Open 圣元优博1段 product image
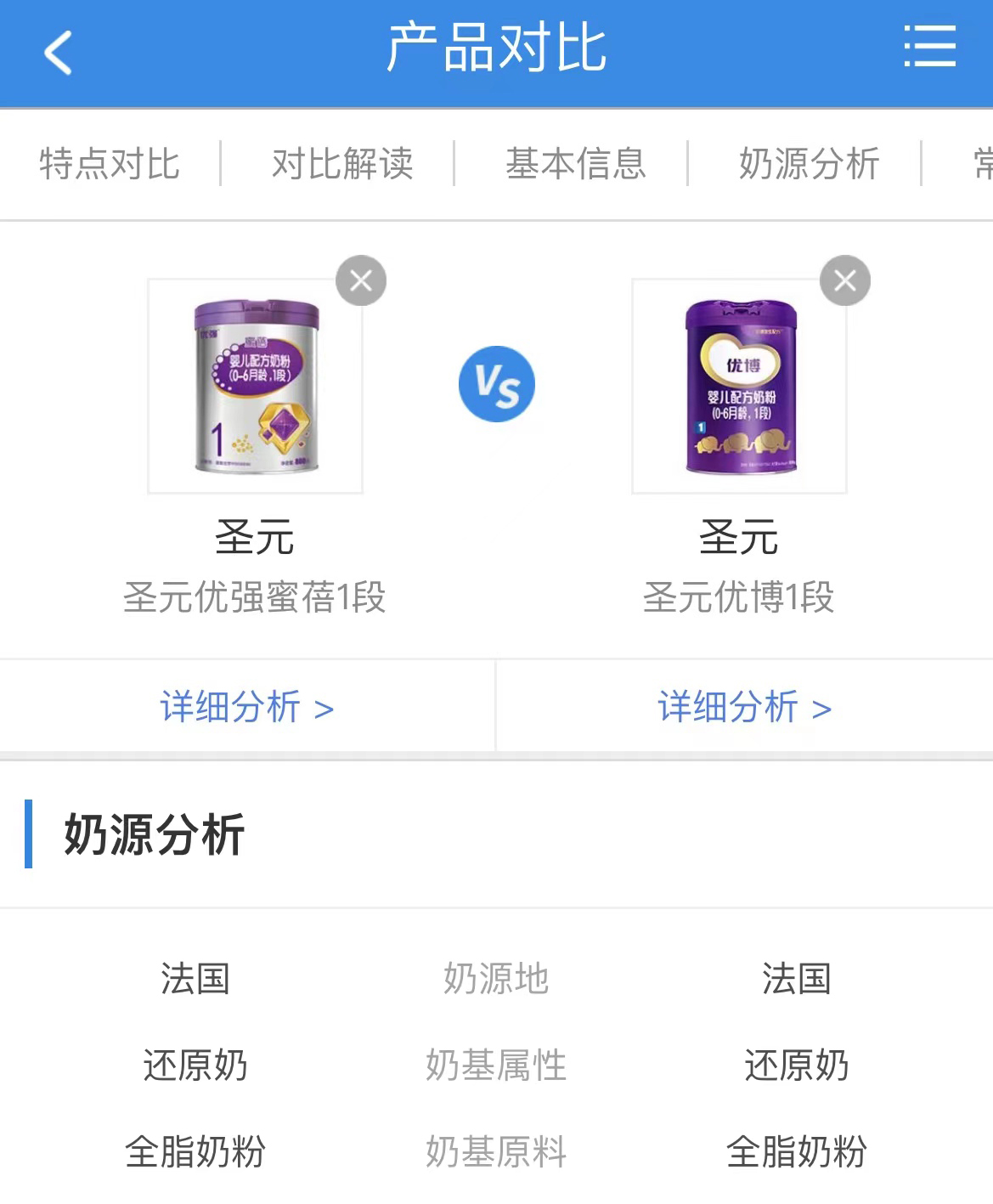This screenshot has height=1204, width=993. 739,387
